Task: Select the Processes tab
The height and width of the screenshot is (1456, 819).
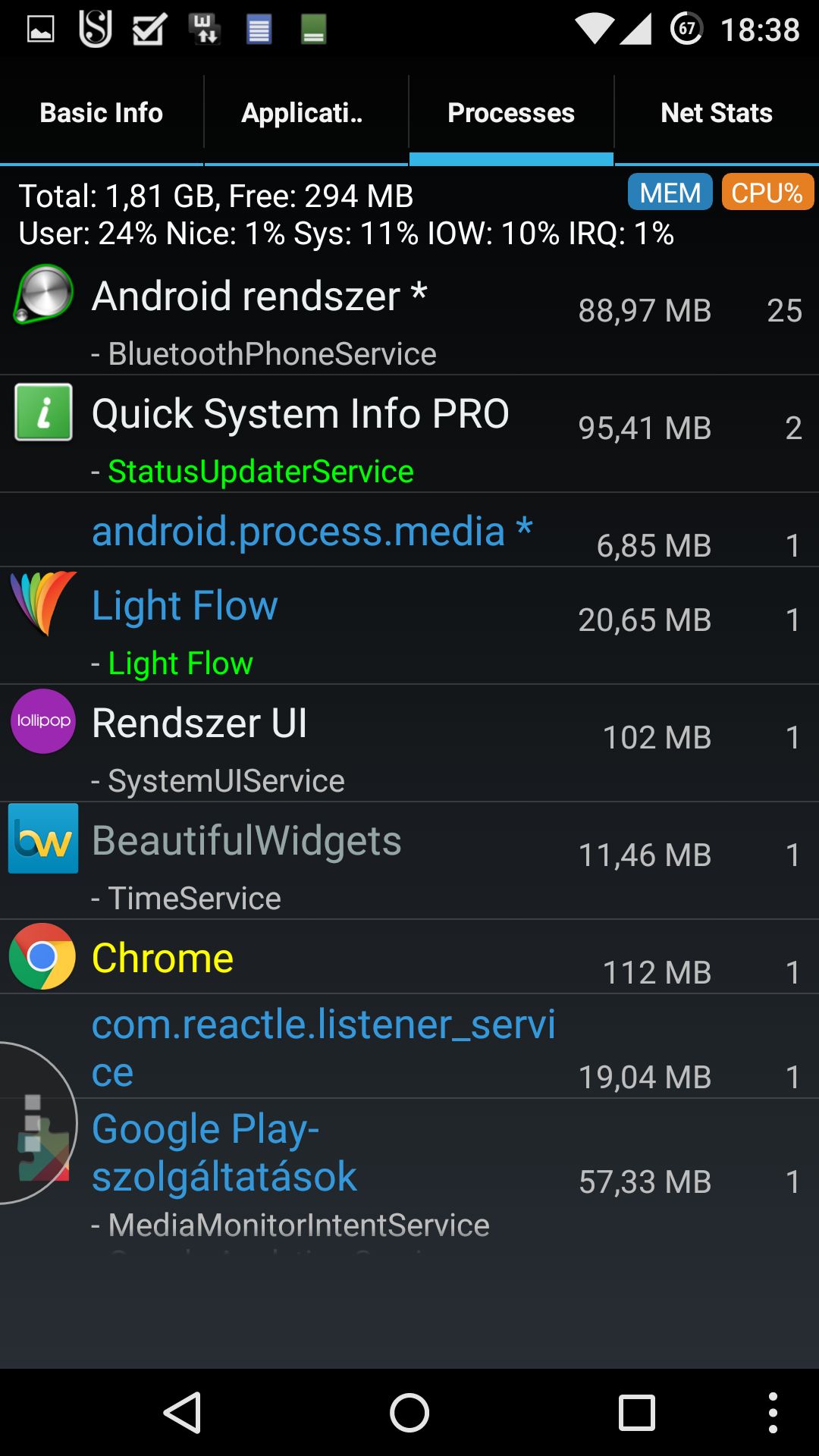Action: click(511, 113)
